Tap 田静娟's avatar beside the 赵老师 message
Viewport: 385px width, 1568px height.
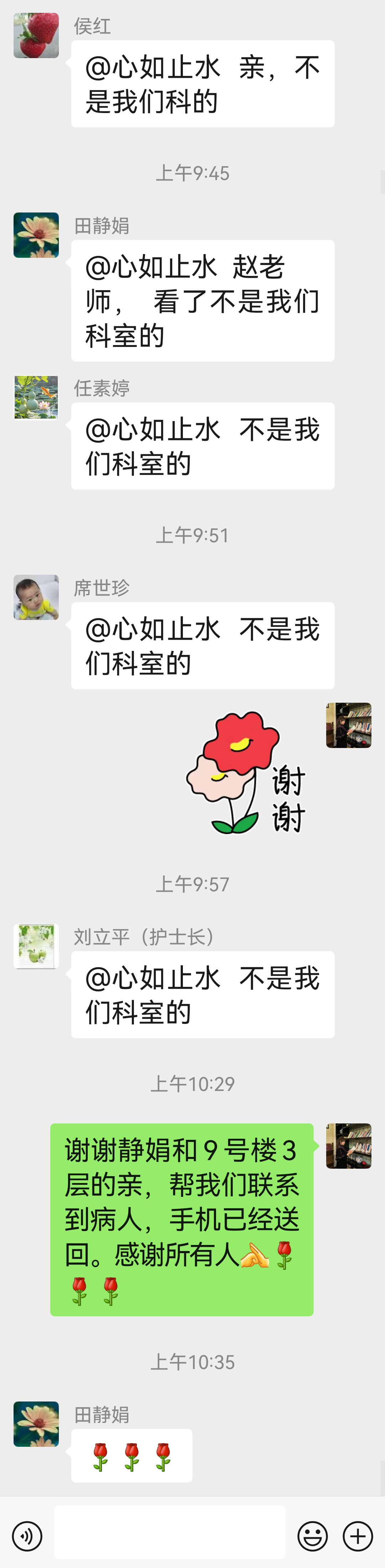(x=36, y=235)
